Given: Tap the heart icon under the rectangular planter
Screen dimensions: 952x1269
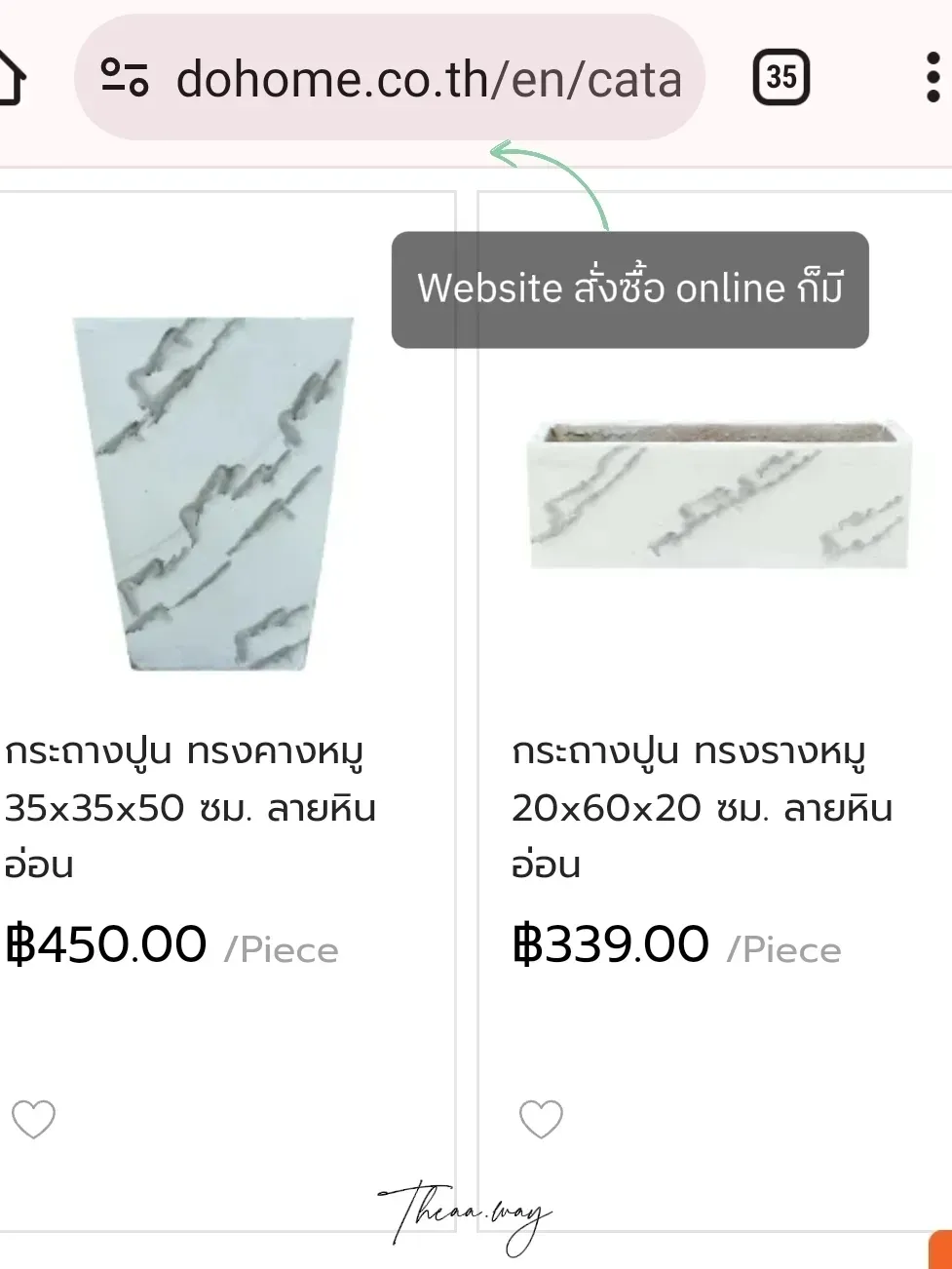Looking at the screenshot, I should [542, 1119].
